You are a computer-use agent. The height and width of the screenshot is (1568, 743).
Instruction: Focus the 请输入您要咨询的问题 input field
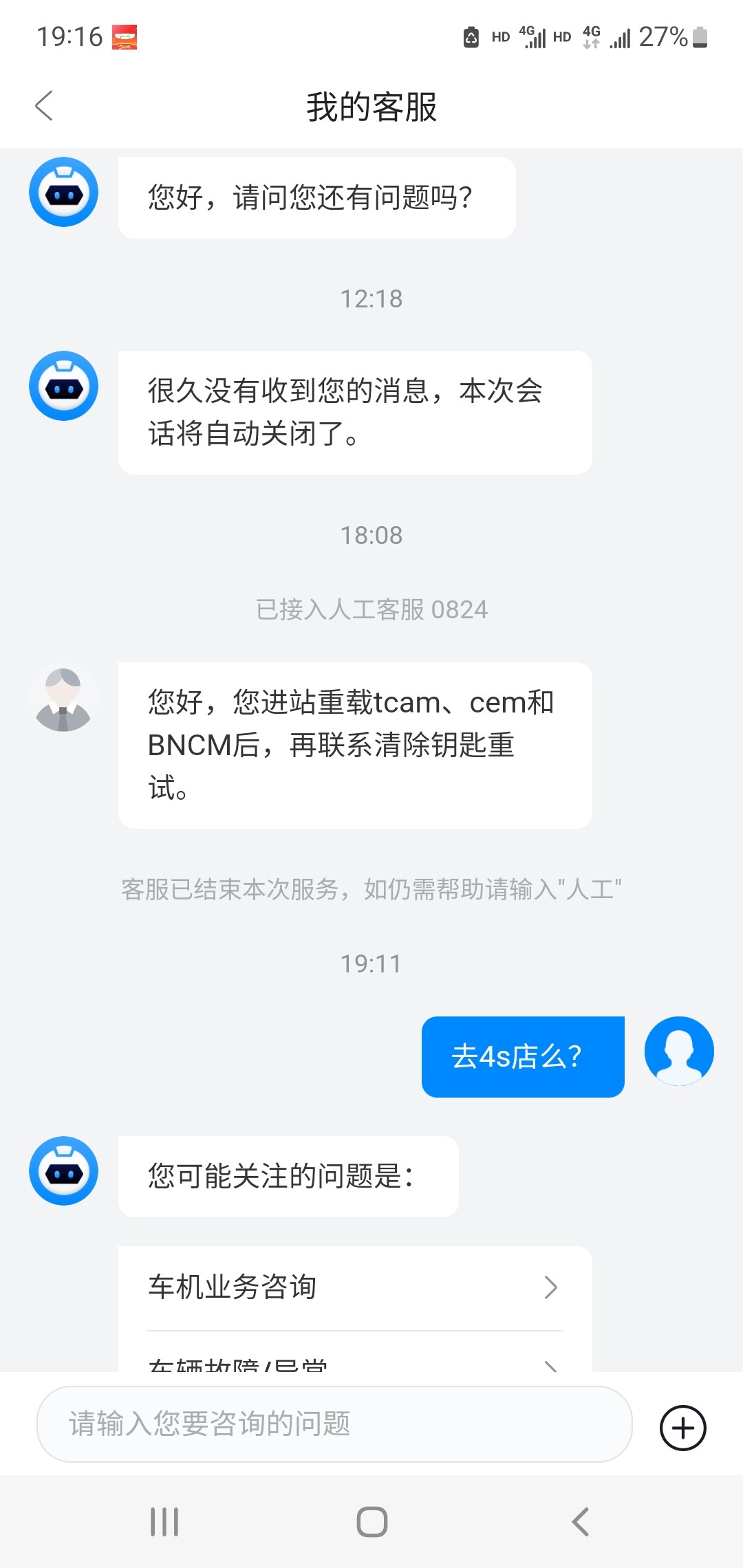click(x=334, y=1424)
